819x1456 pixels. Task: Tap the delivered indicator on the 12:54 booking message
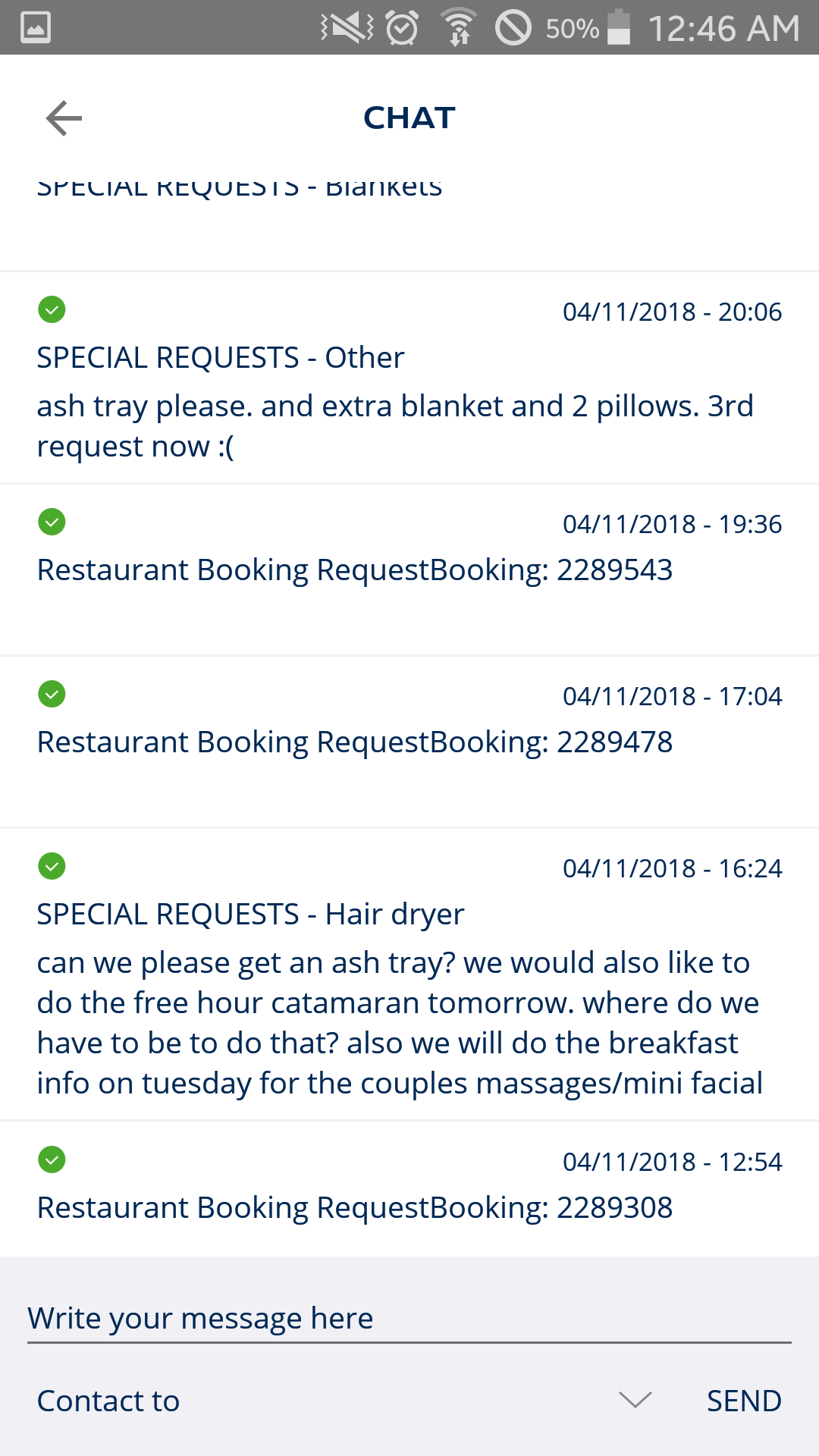[51, 1160]
